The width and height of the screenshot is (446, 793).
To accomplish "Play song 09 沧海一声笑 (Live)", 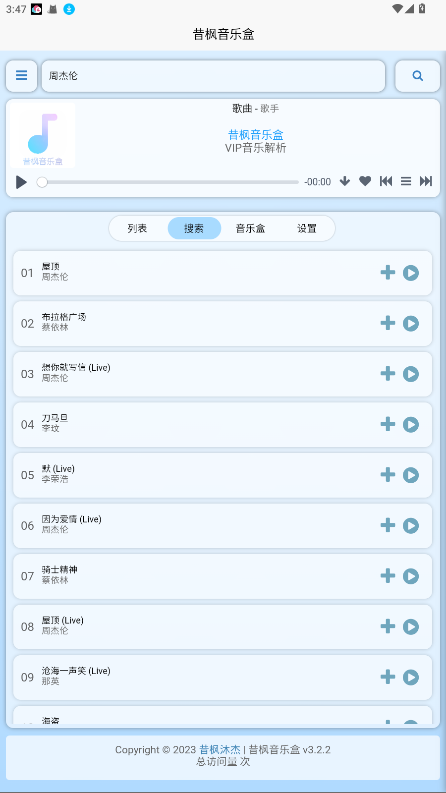I will coord(411,677).
